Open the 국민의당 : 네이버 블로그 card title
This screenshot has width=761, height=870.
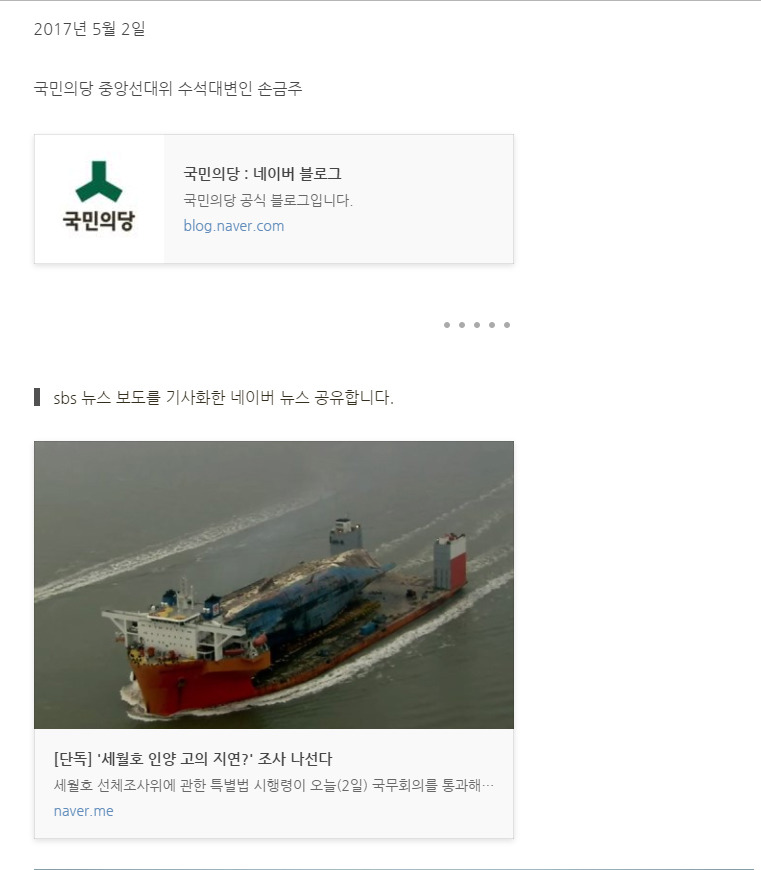(262, 172)
